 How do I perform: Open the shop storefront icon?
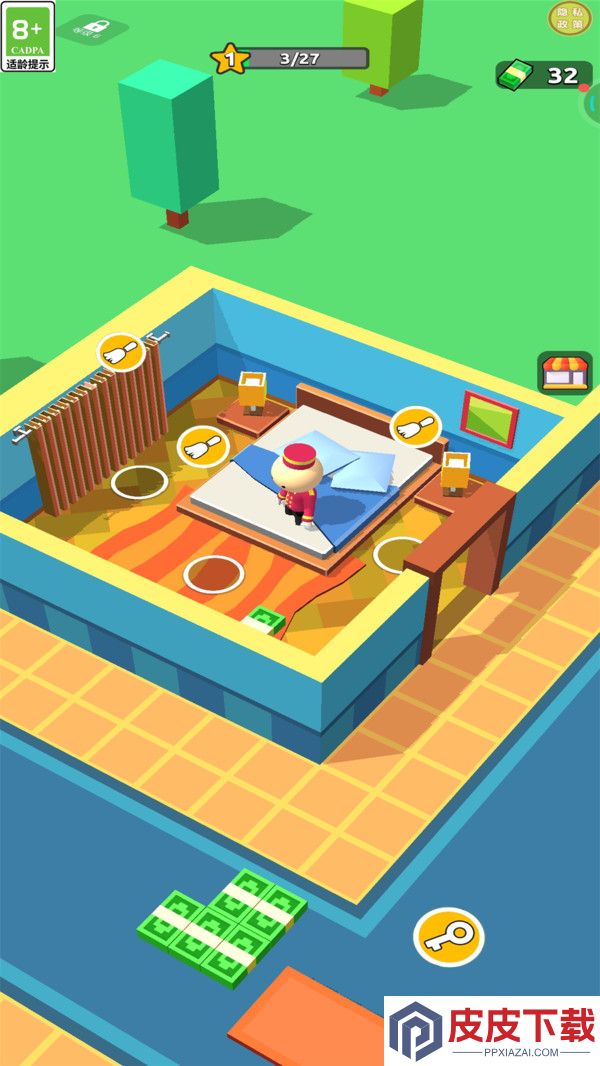pos(565,373)
